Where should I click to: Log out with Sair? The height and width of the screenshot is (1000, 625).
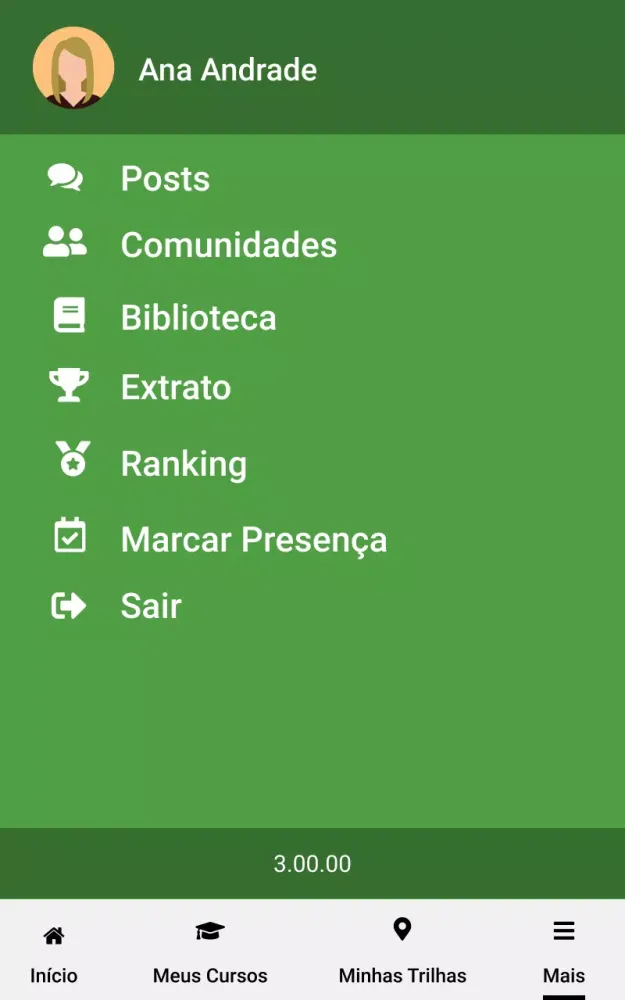tap(151, 606)
